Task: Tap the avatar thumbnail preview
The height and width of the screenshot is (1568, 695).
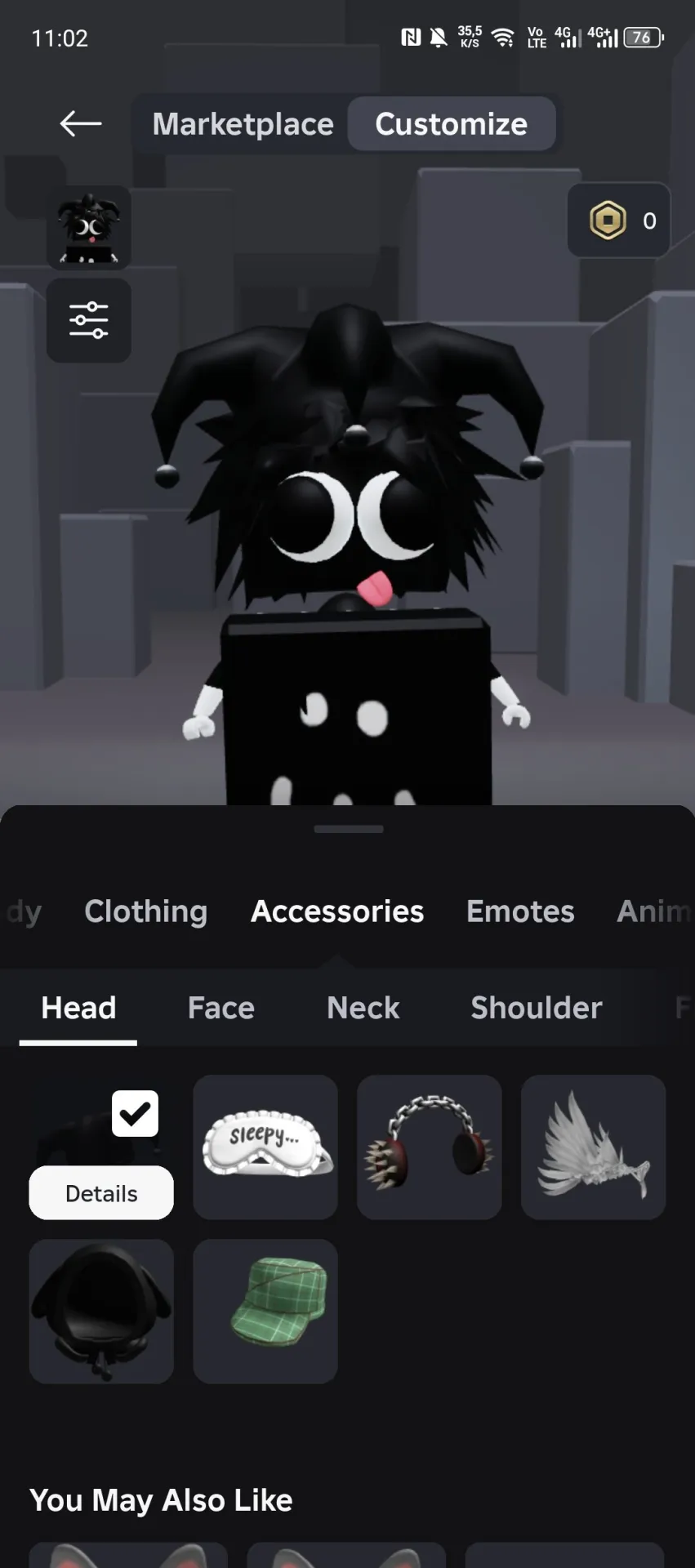Action: (89, 228)
